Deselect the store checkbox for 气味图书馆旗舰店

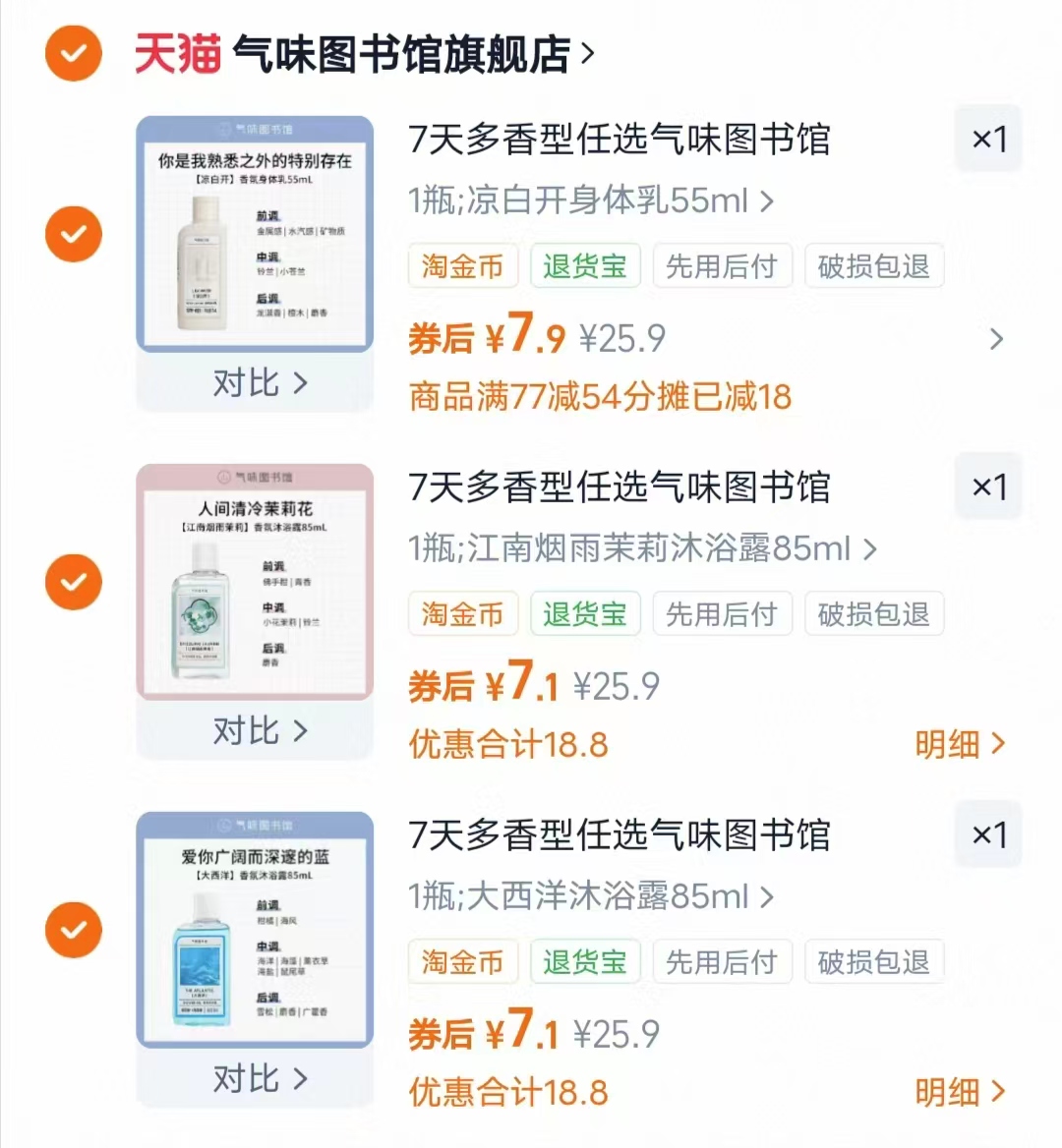(x=73, y=54)
